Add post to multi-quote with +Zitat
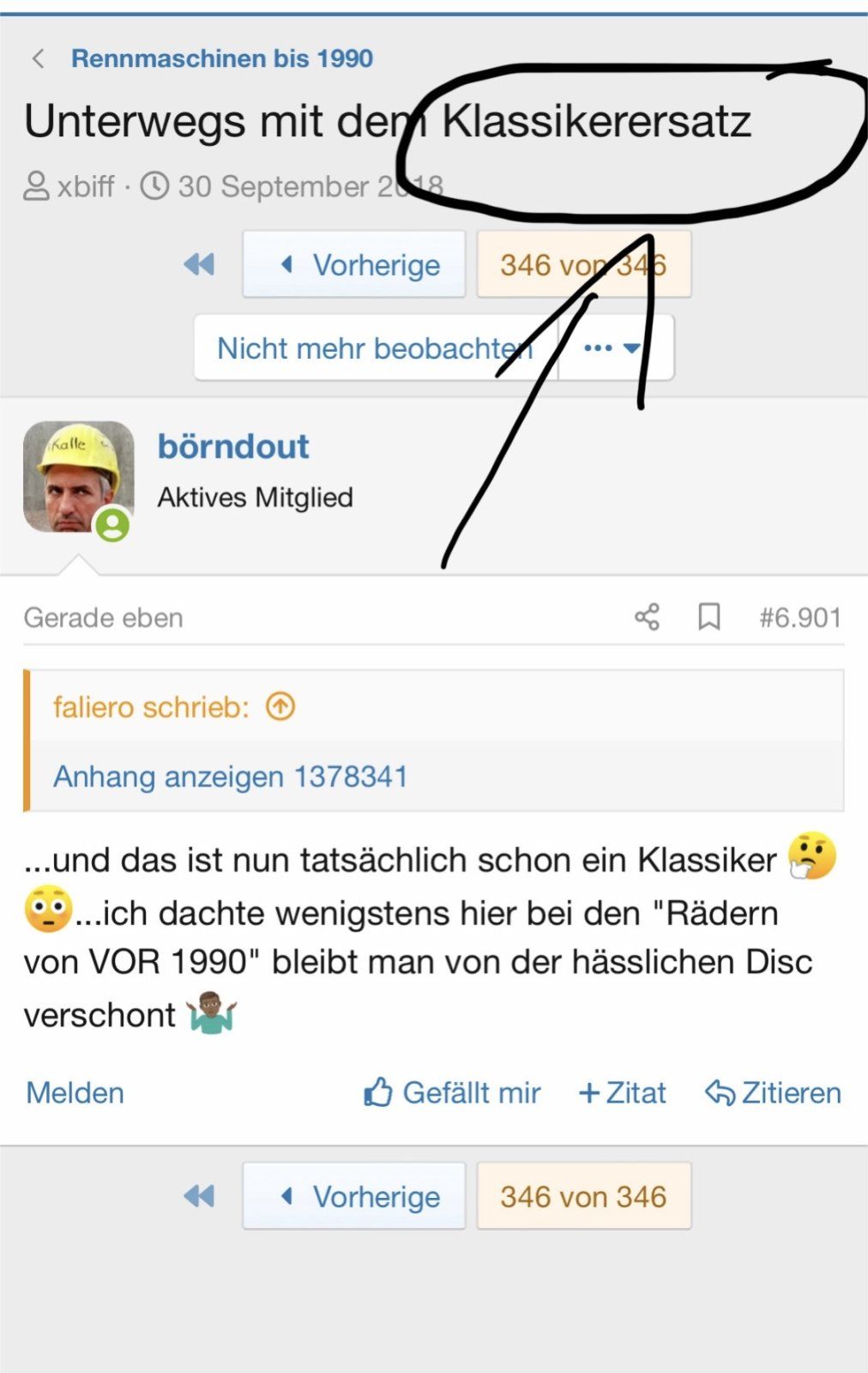Image resolution: width=868 pixels, height=1373 pixels. click(x=622, y=1092)
